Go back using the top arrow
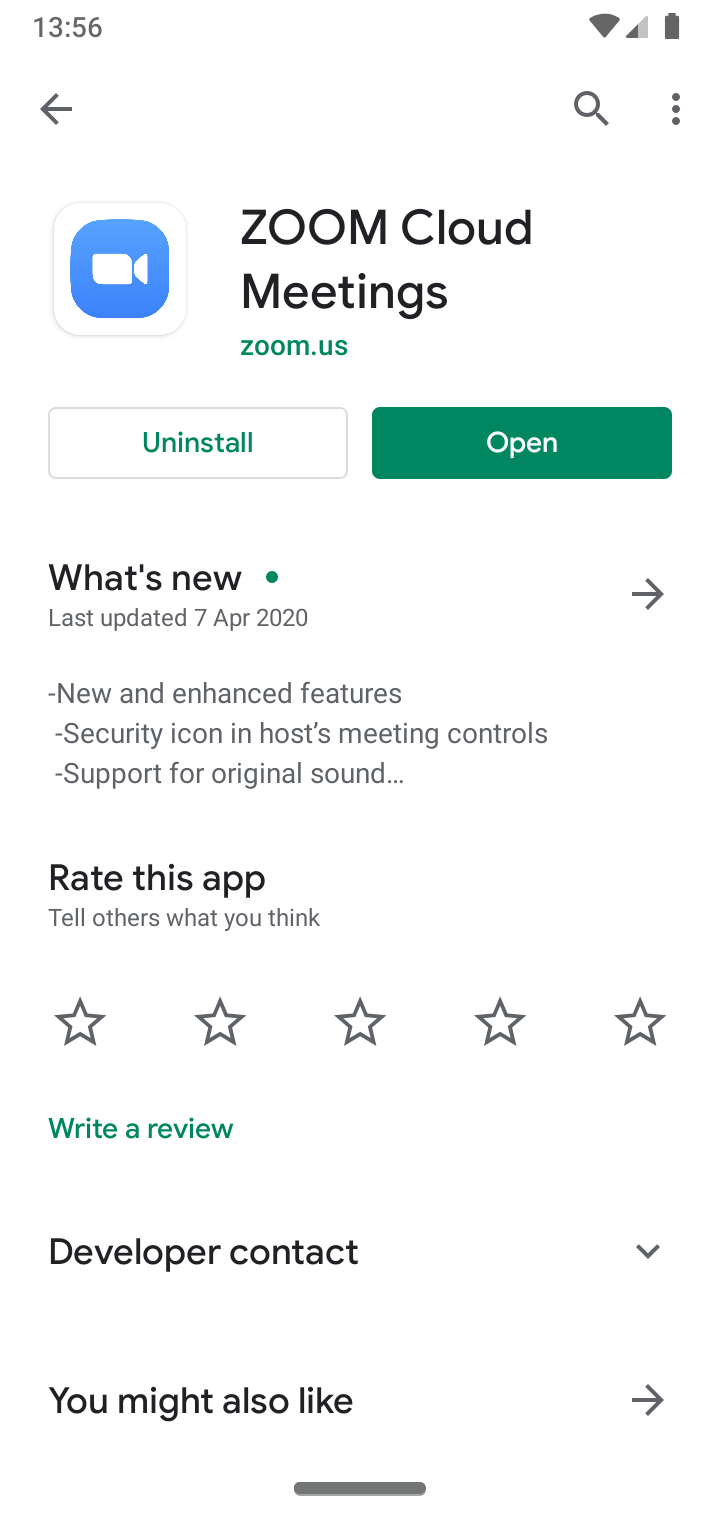The image size is (720, 1520). 56,109
